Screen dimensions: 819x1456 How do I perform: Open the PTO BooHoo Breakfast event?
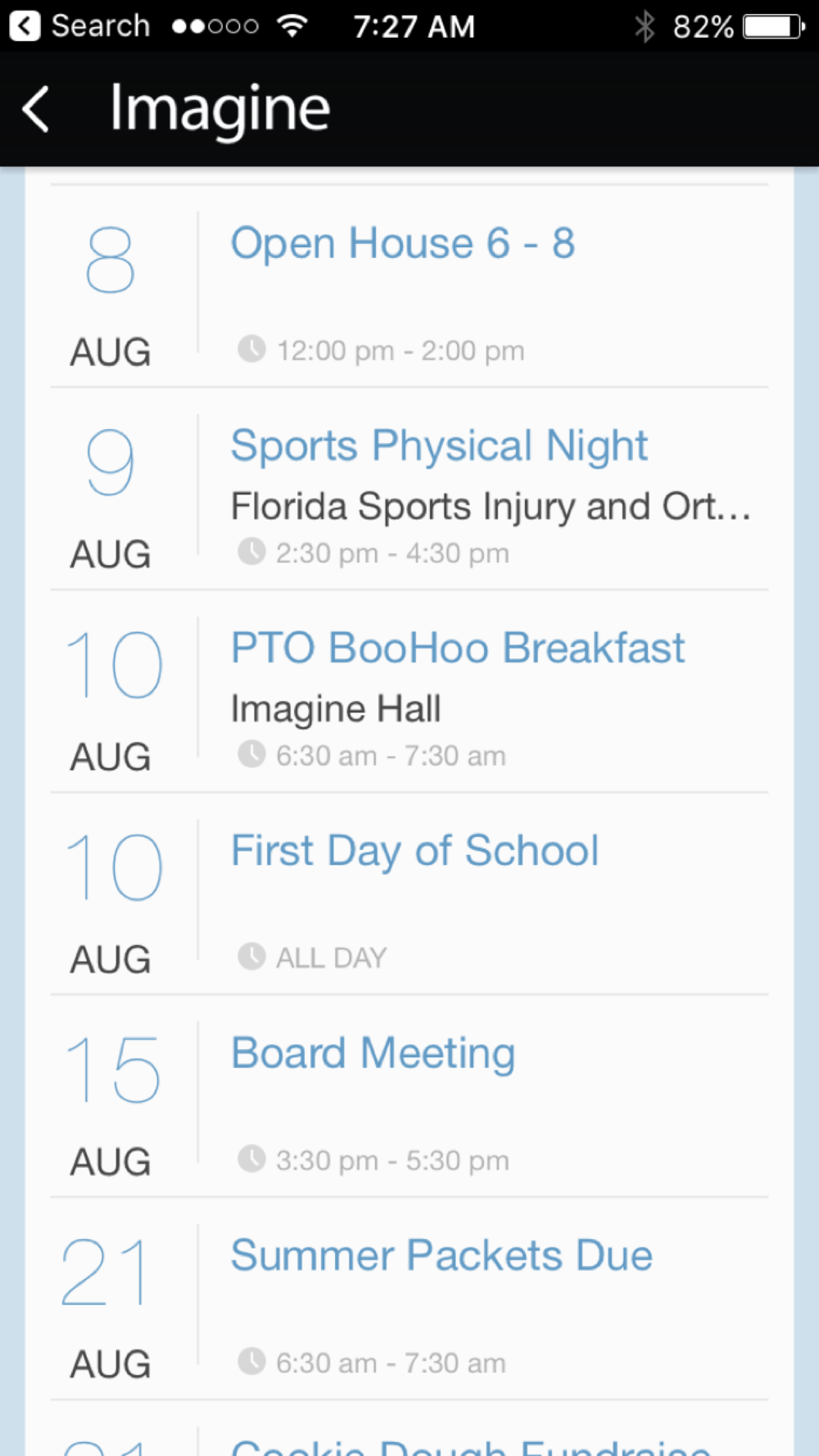pos(409,691)
